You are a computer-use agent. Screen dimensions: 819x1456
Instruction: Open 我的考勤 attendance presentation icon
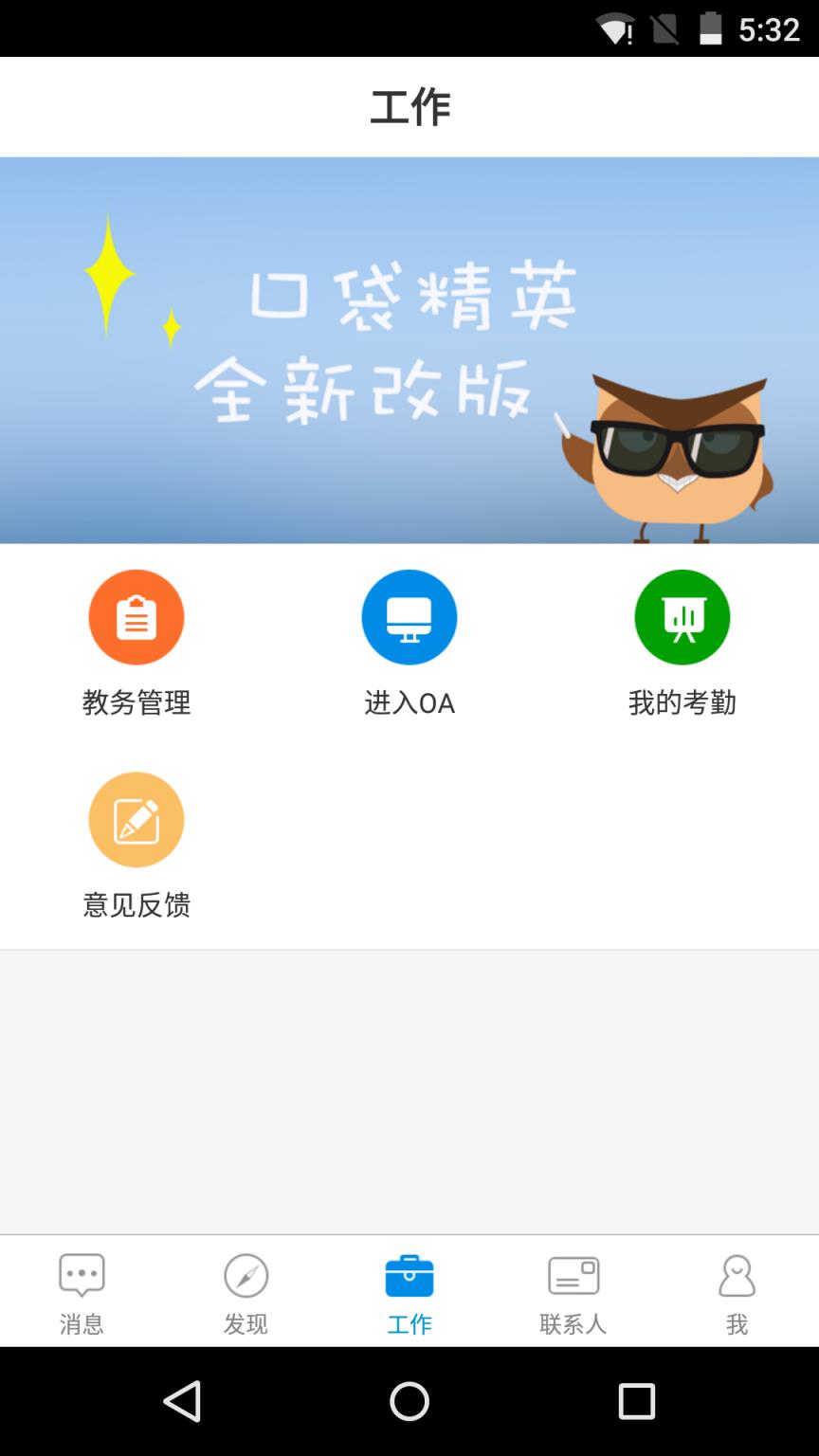pyautogui.click(x=682, y=616)
